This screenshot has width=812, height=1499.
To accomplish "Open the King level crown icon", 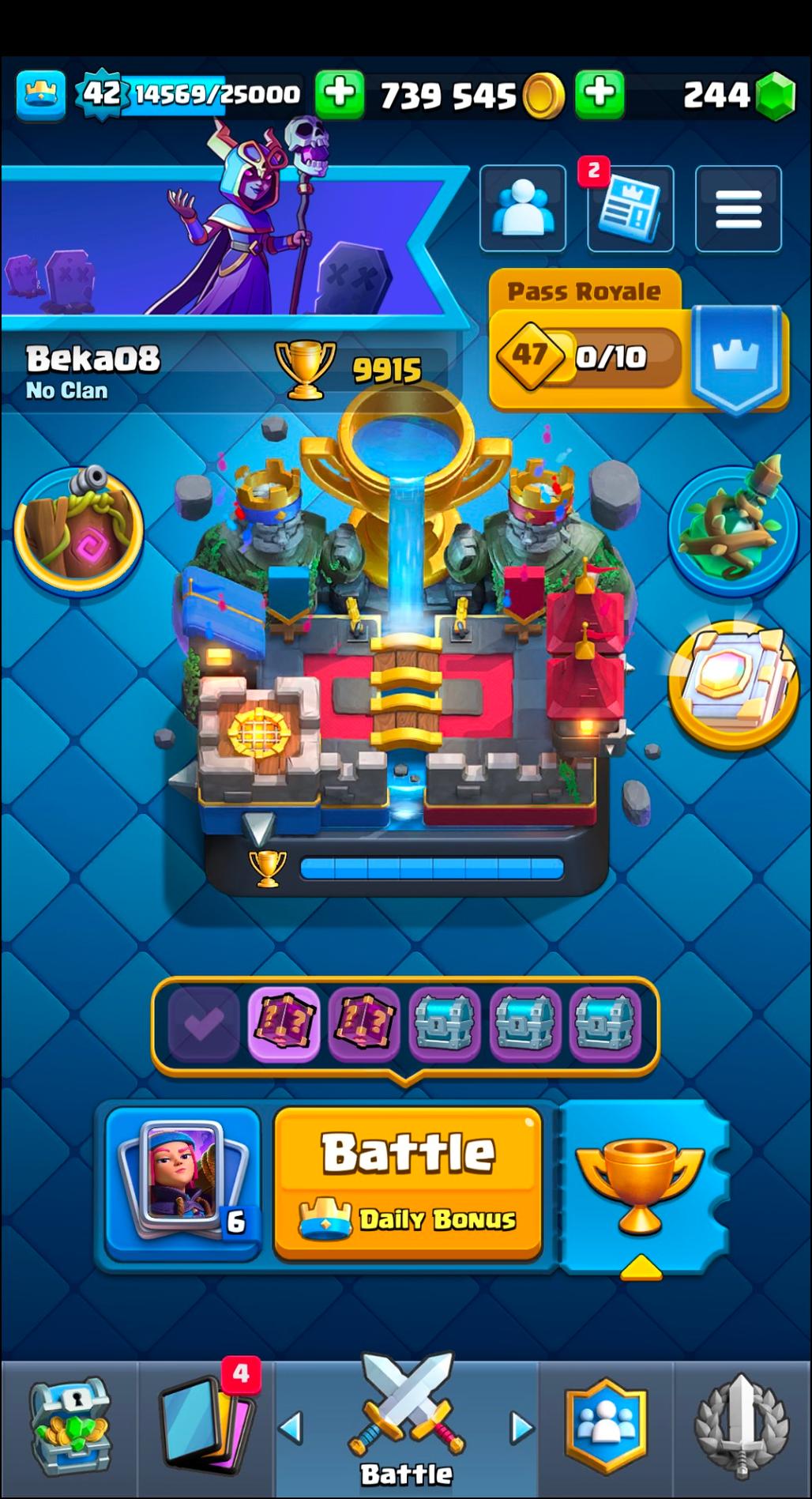I will click(x=41, y=95).
